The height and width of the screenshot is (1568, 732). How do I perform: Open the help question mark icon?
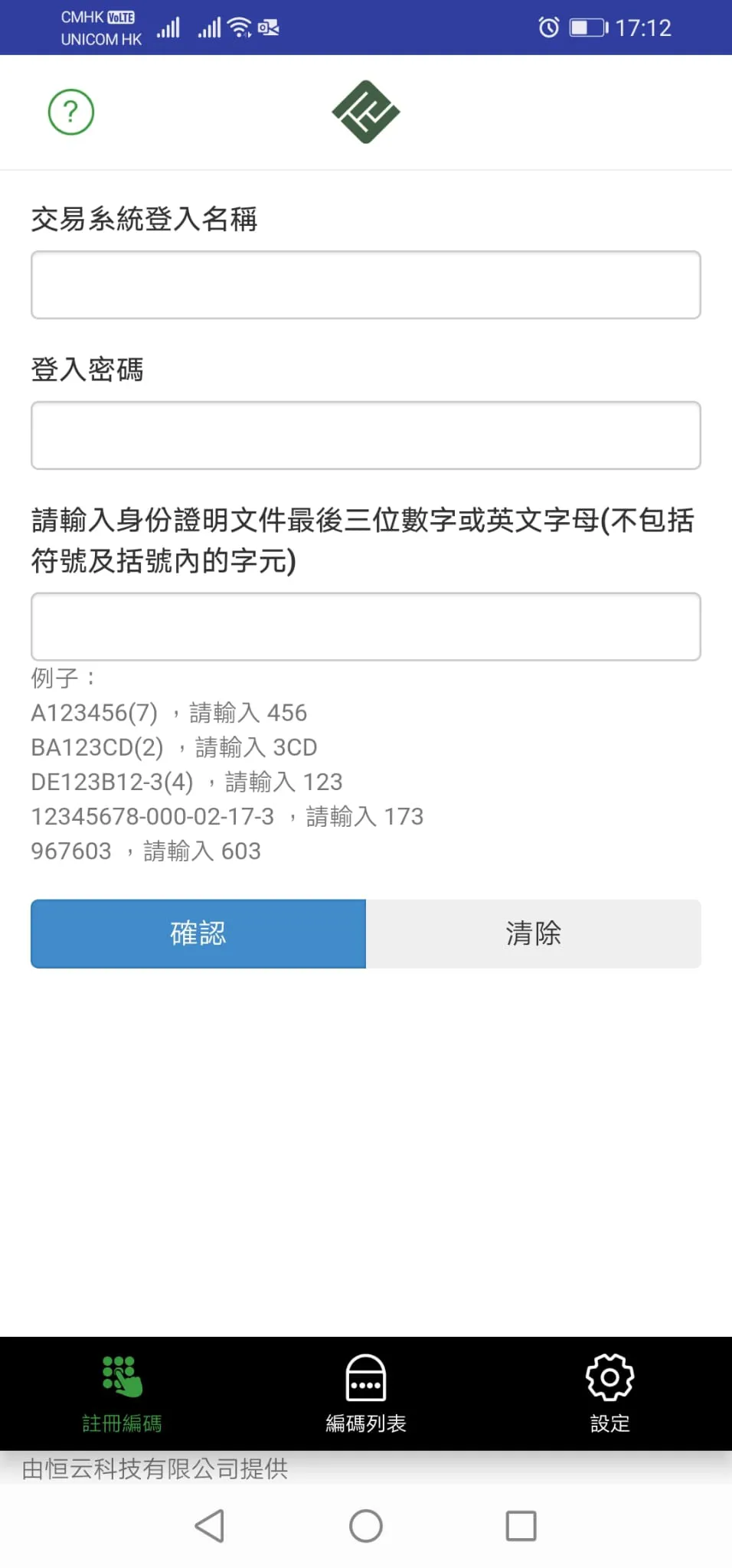[71, 113]
